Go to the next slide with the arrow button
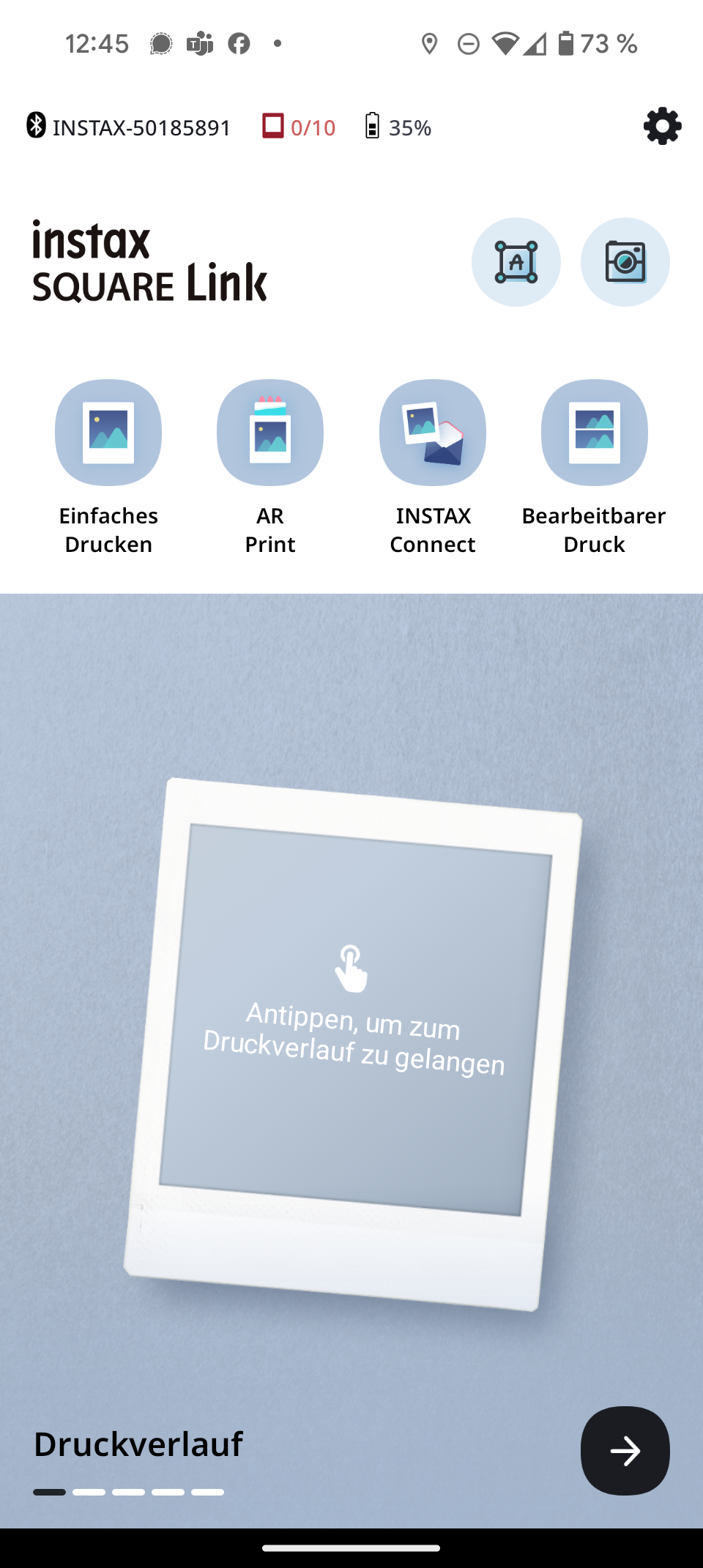The width and height of the screenshot is (703, 1568). pos(625,1450)
